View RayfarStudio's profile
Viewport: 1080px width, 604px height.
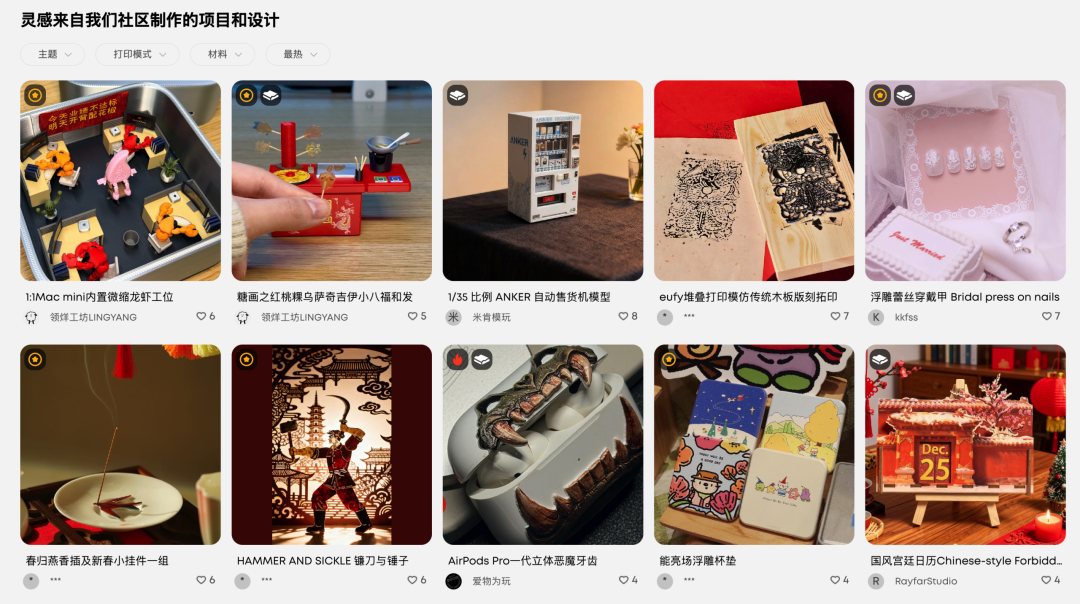coord(925,581)
